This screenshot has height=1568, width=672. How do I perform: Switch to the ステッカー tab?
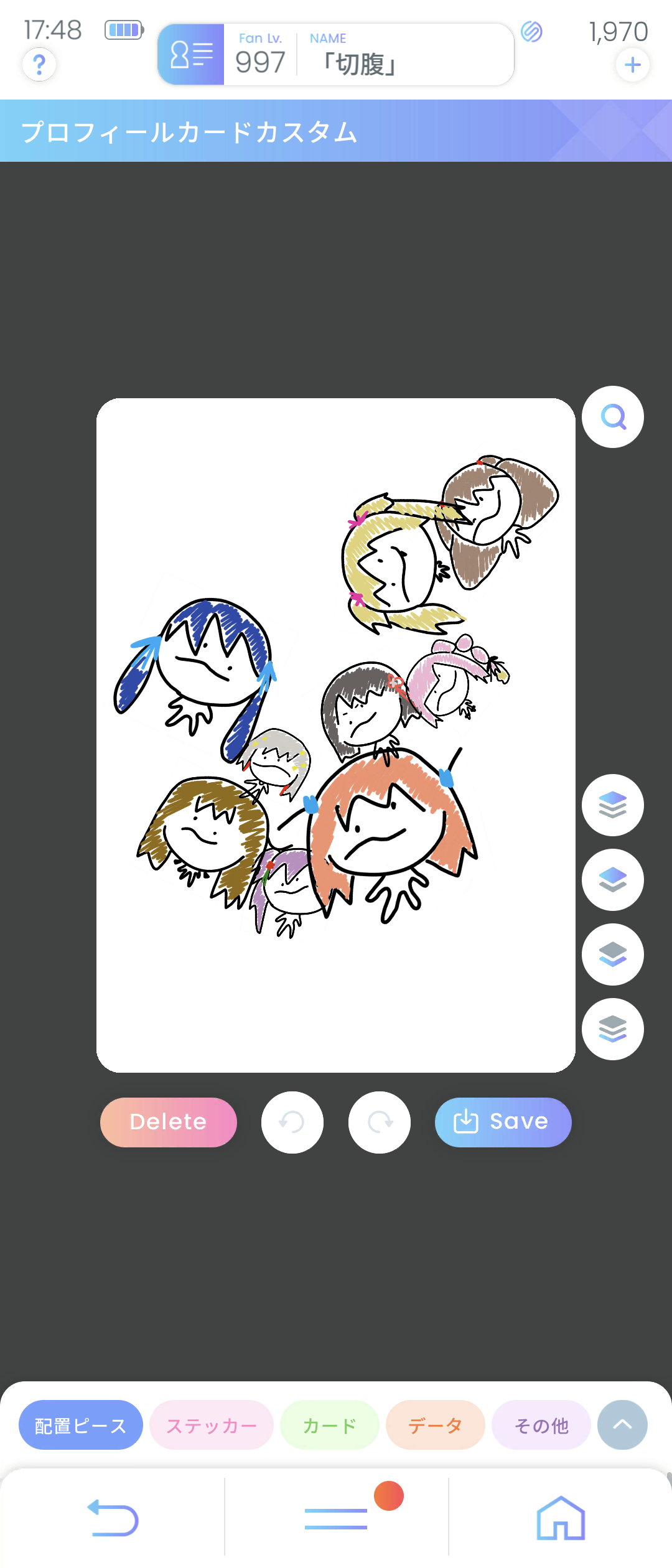[x=212, y=1425]
